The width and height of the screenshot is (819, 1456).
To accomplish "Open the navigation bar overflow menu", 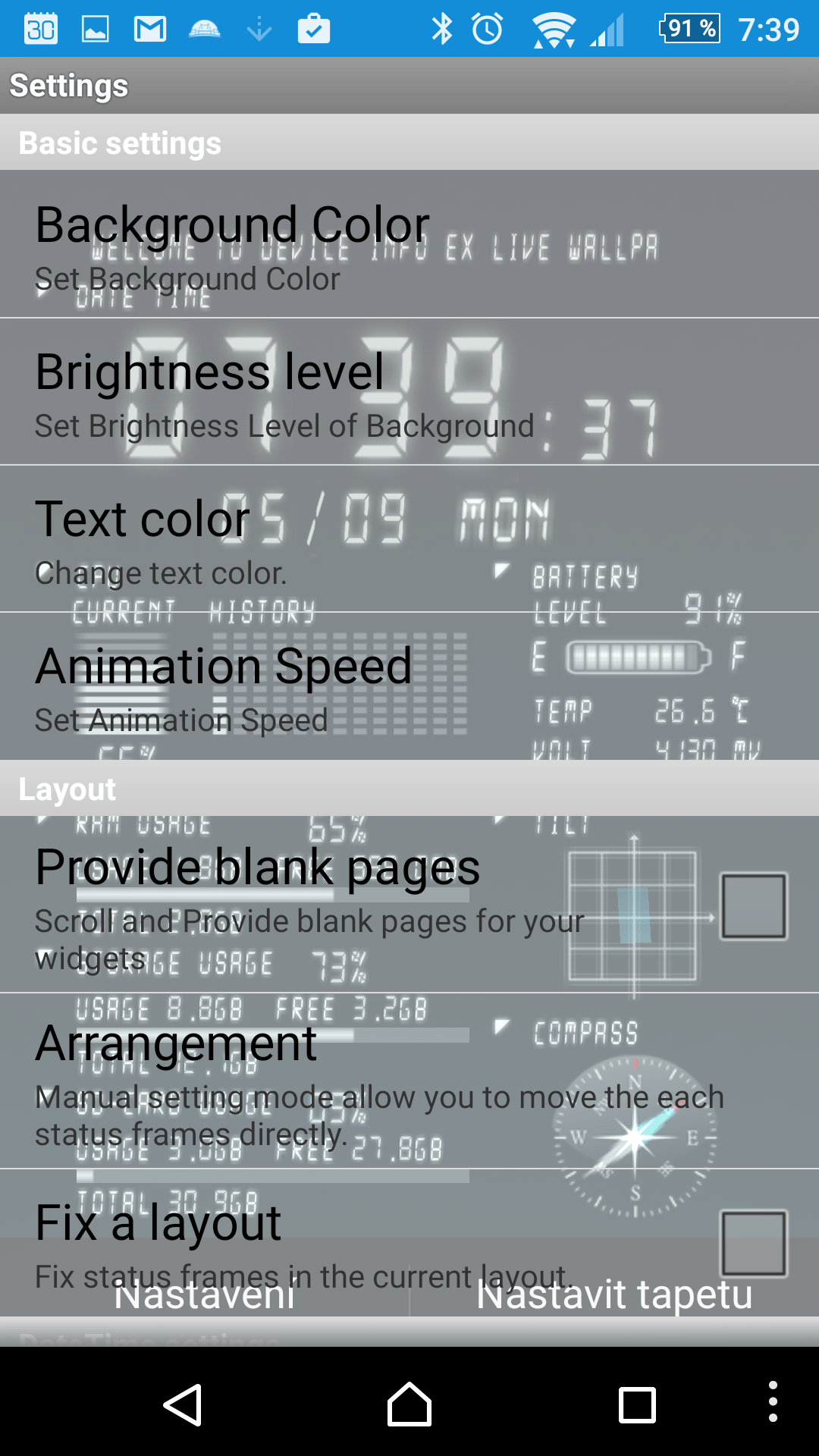I will 772,1401.
